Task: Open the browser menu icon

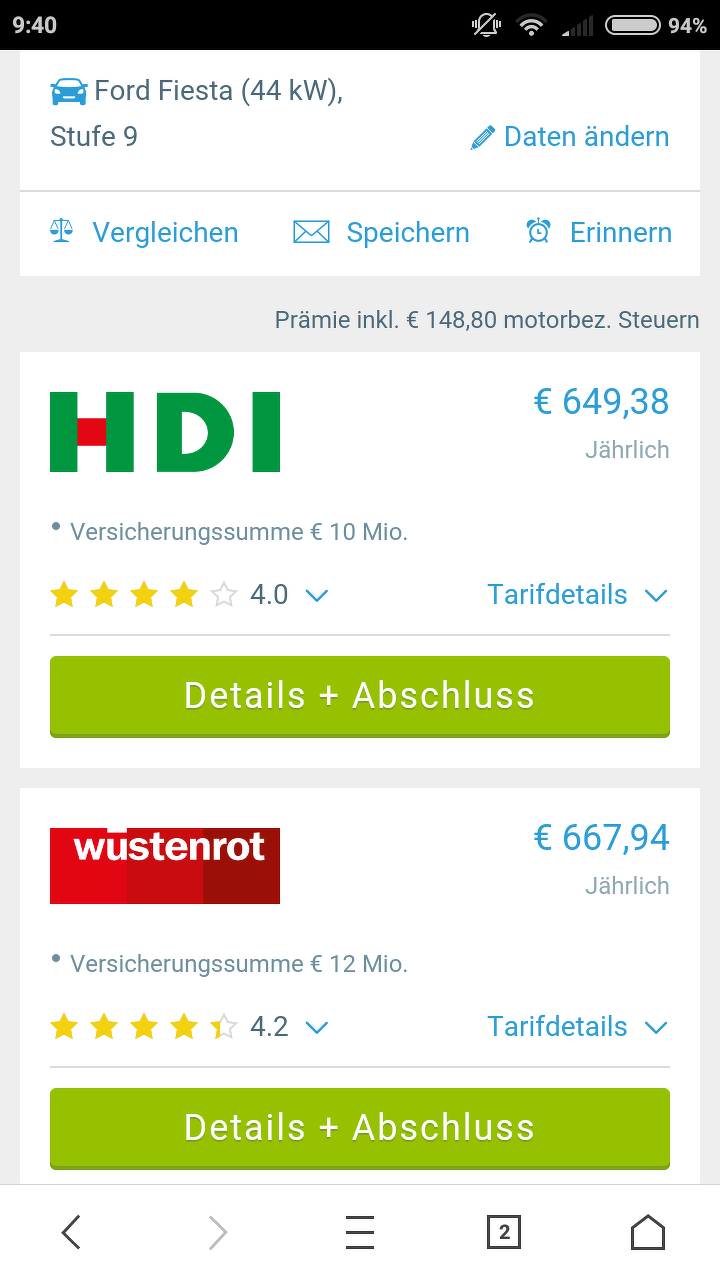Action: click(x=360, y=1232)
